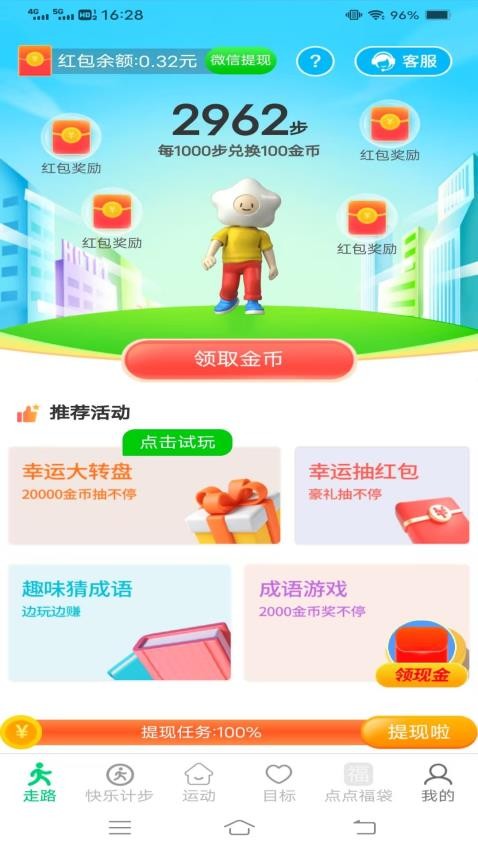Open the 趣味猜成语 game card
The width and height of the screenshot is (478, 850).
(x=120, y=622)
